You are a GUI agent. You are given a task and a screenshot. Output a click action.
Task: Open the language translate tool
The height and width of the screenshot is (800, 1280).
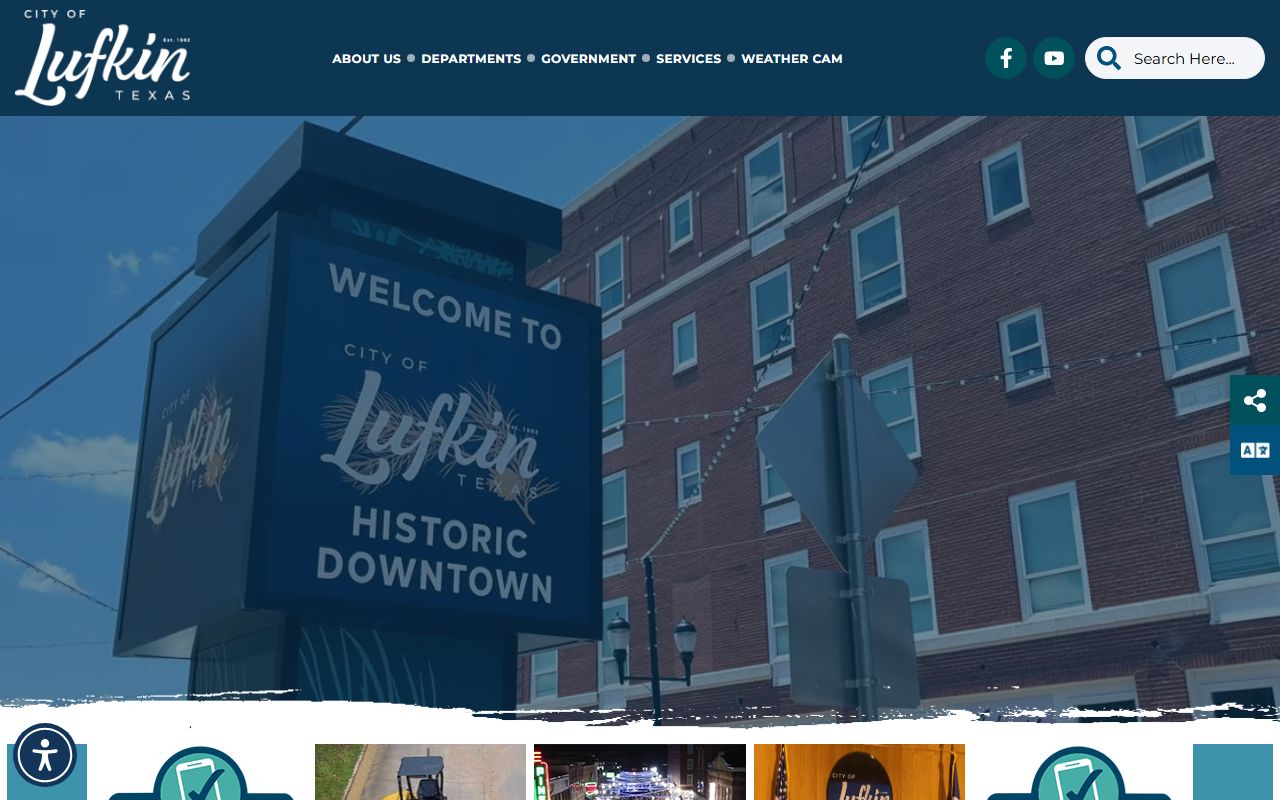(1255, 450)
